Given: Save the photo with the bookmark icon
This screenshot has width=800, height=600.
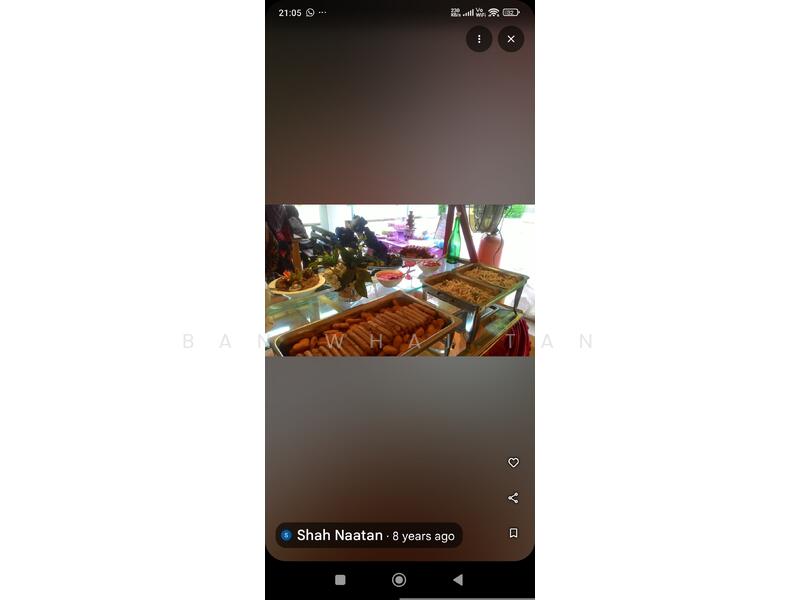Looking at the screenshot, I should click(513, 533).
